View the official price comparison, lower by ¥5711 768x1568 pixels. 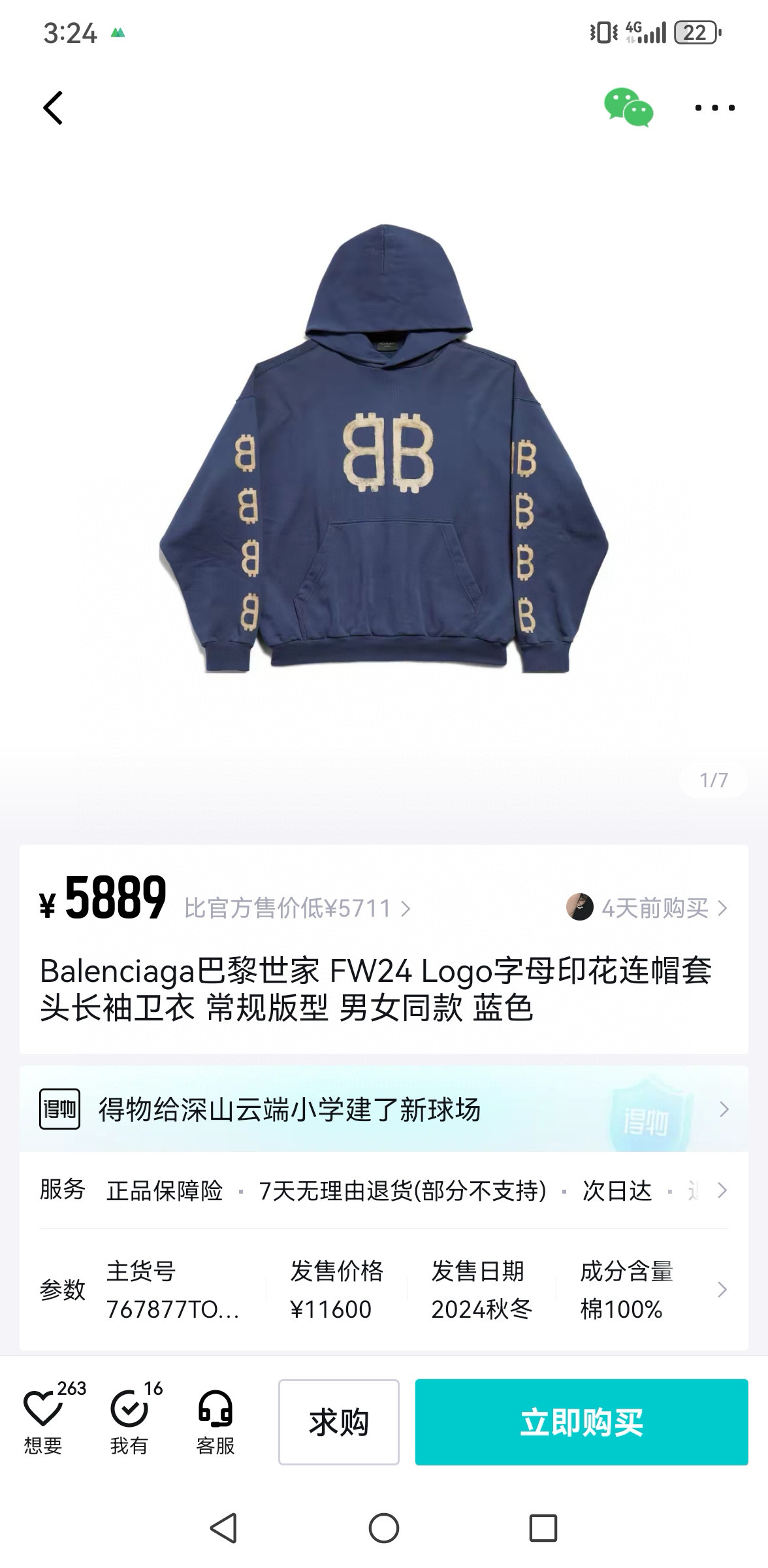tap(297, 909)
